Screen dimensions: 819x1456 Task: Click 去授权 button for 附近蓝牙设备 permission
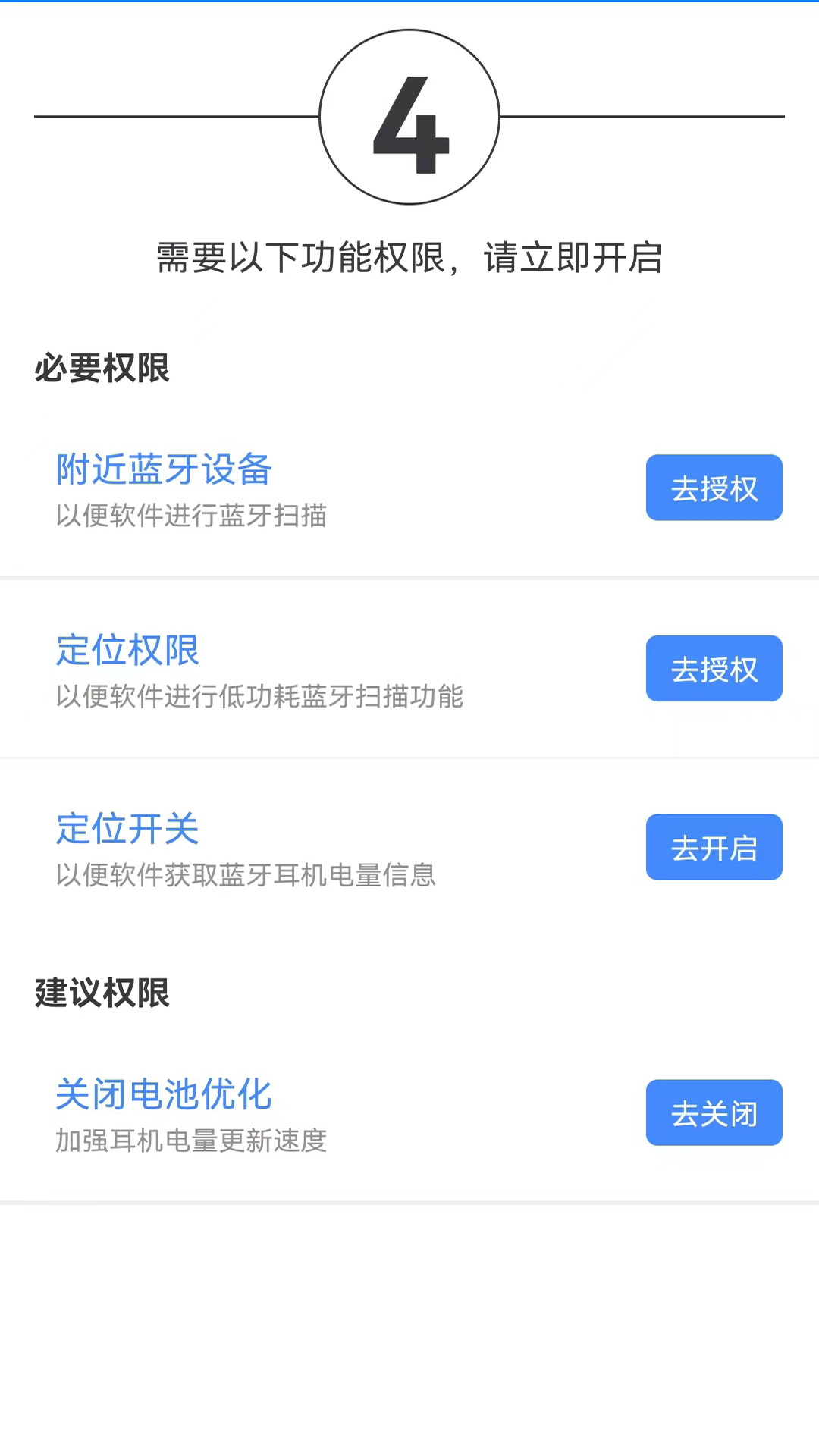coord(714,488)
